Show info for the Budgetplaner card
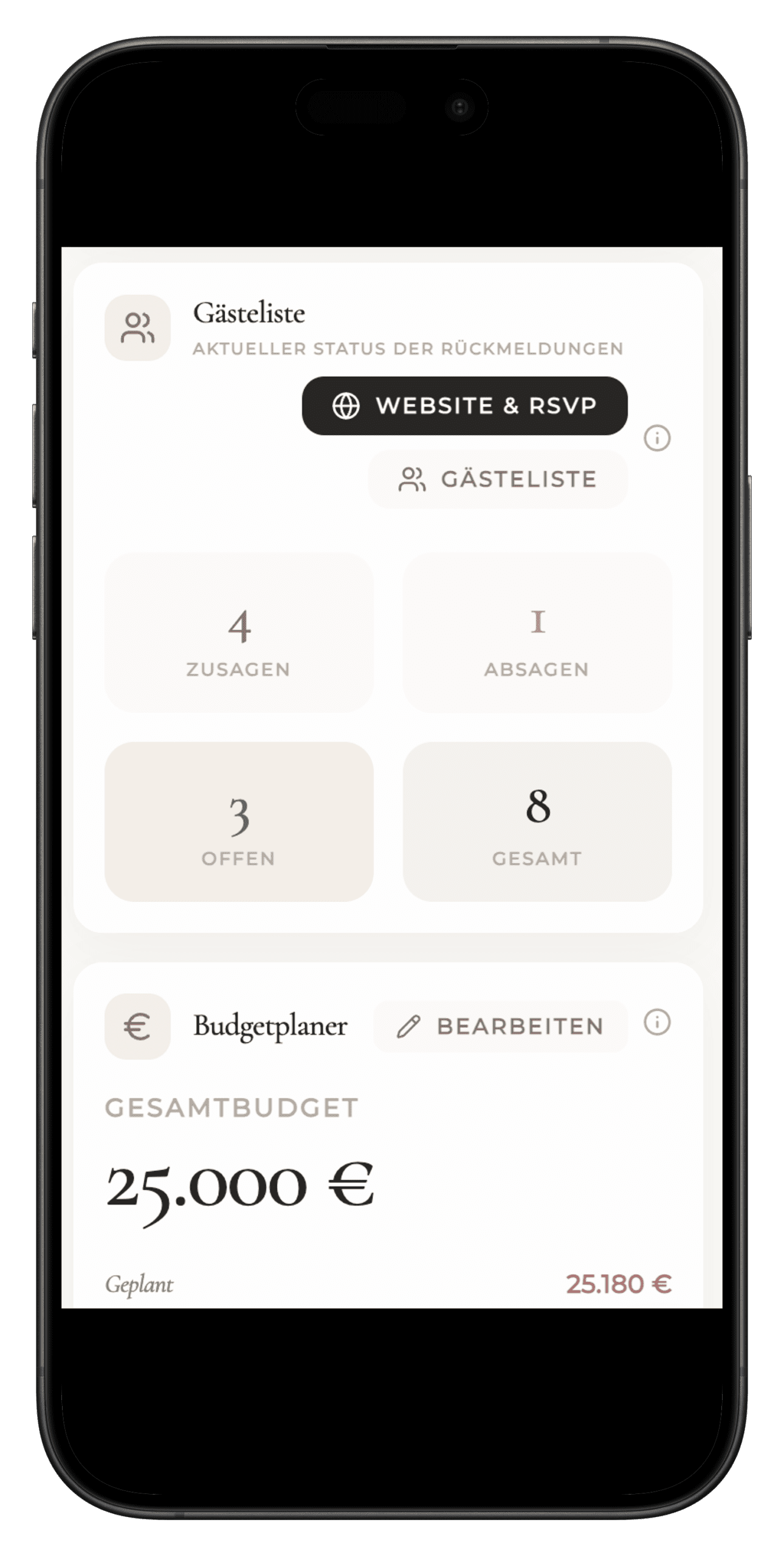 657,1022
